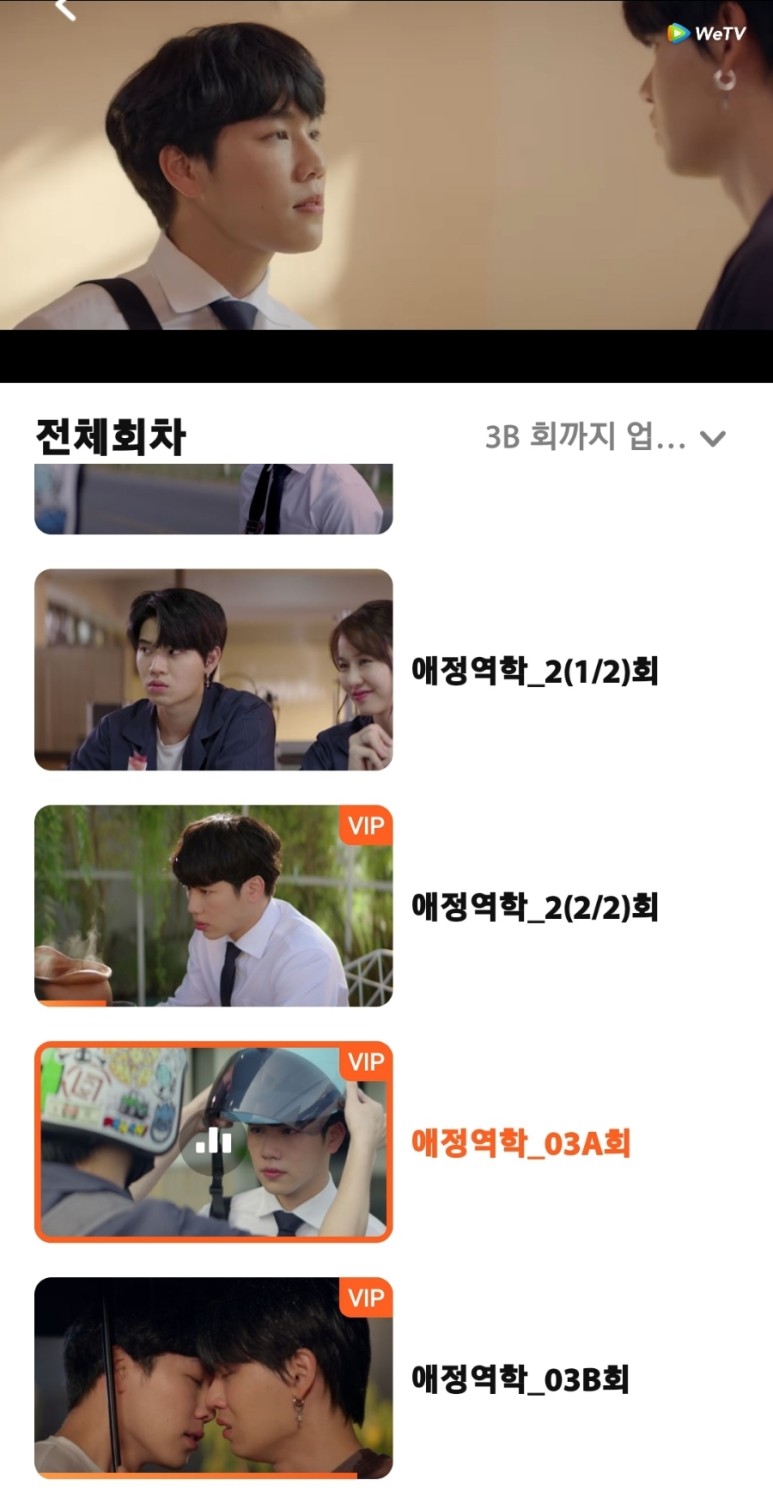Screen dimensions: 773x1497
Task: Tap the helmet-scene icon thumbnail of episode 03A
Action: 214,1144
